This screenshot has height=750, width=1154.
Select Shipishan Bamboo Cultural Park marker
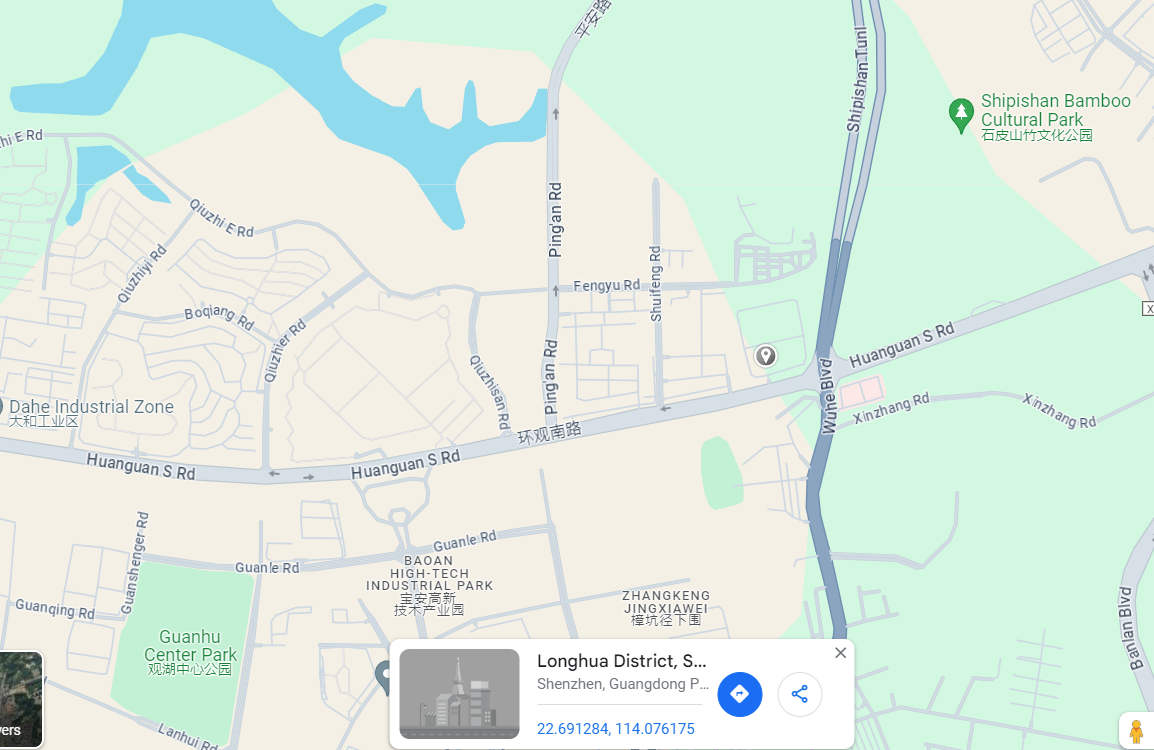pyautogui.click(x=961, y=114)
